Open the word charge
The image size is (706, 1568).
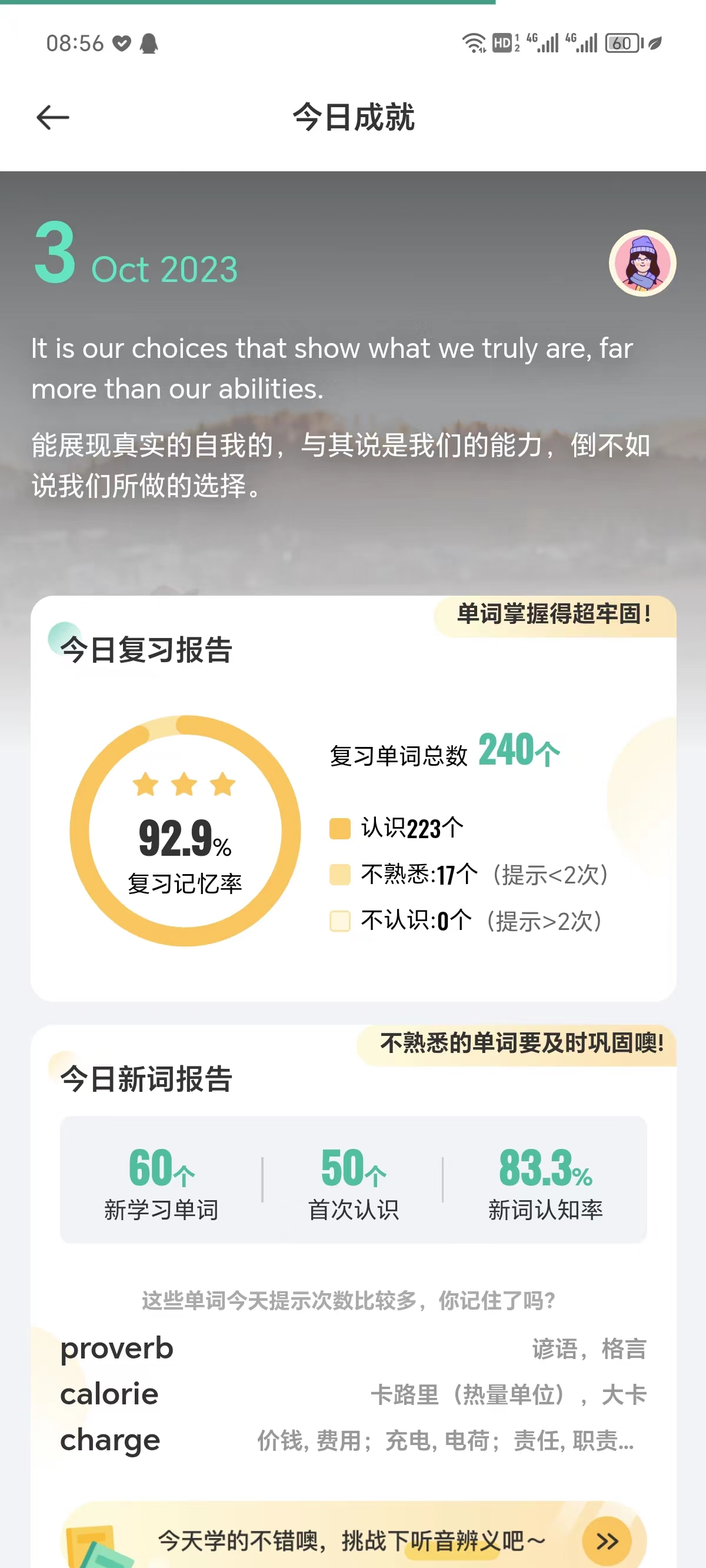pos(353,1440)
